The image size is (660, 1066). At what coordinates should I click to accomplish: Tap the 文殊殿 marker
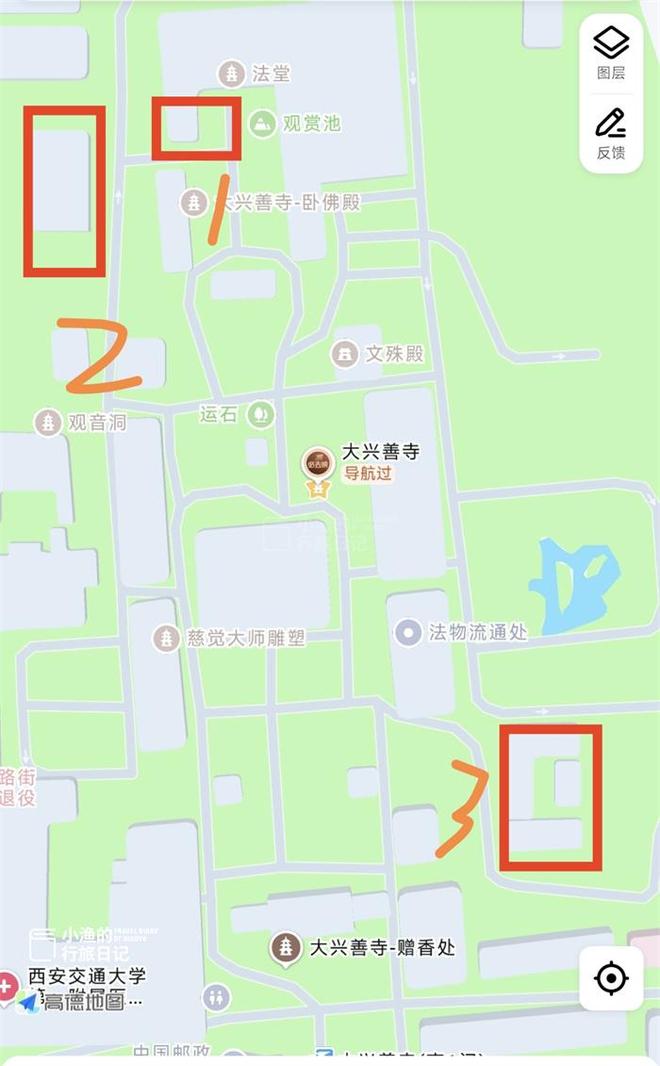345,354
